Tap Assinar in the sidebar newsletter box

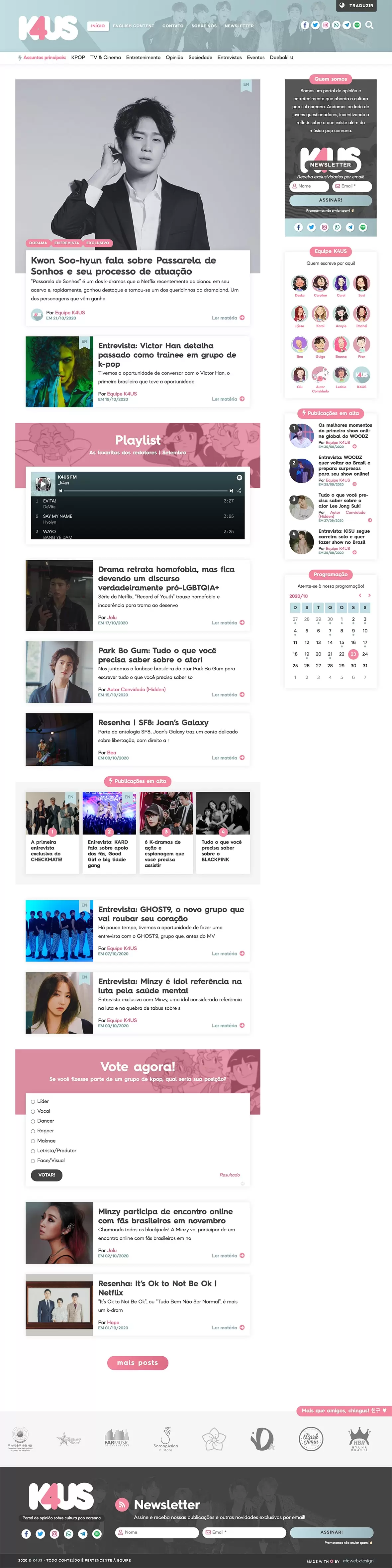point(331,200)
